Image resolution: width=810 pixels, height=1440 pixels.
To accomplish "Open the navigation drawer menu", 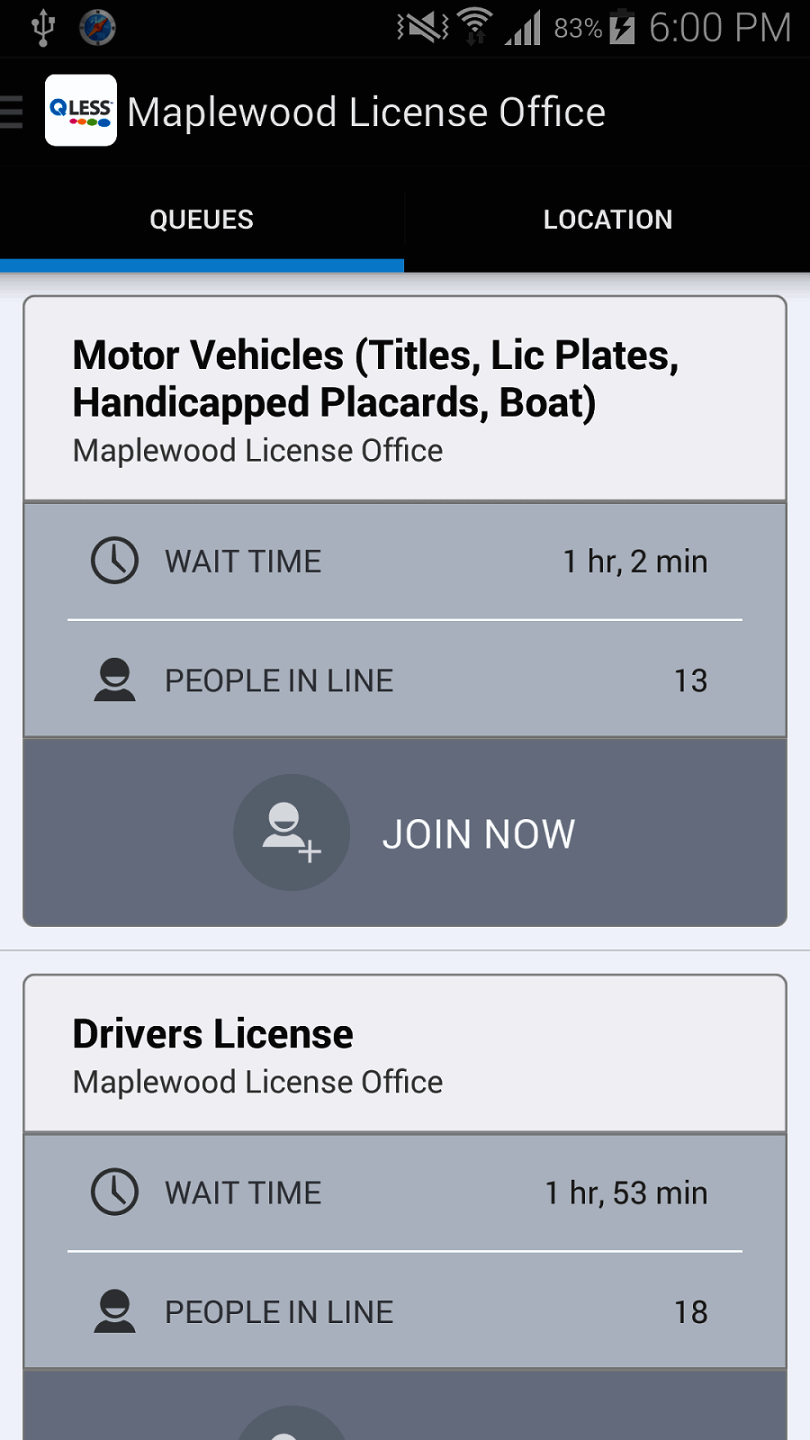I will coord(14,111).
